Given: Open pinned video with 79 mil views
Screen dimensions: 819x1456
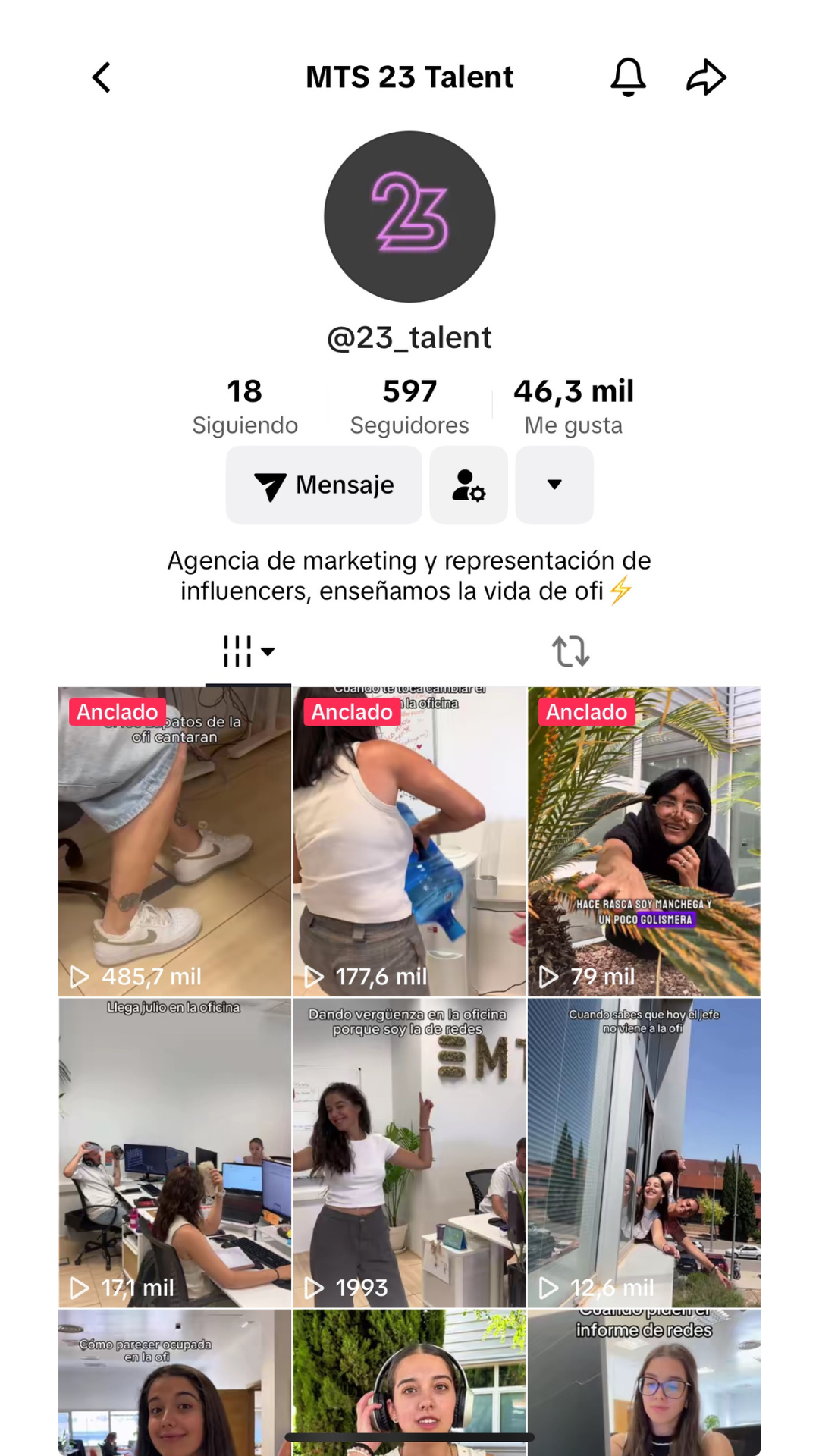Looking at the screenshot, I should click(x=644, y=842).
